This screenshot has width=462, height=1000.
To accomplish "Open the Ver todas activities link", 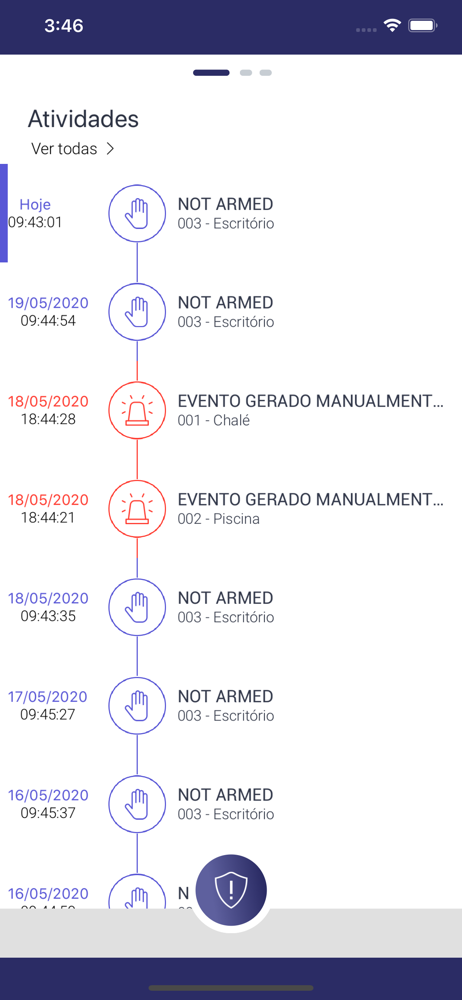I will tap(73, 149).
